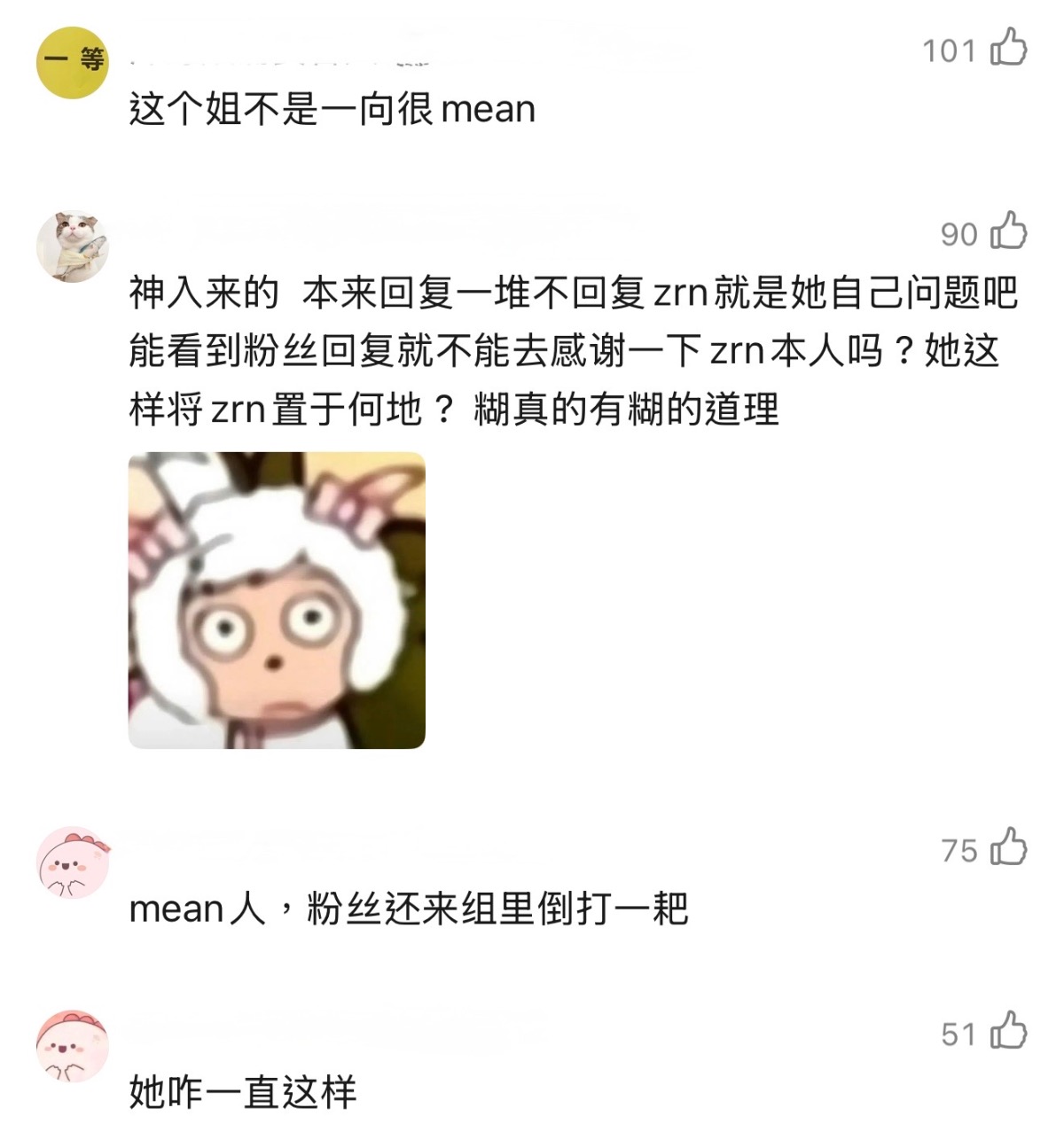
Task: Open profile of the 倒打一耙 commenter
Action: [72, 862]
